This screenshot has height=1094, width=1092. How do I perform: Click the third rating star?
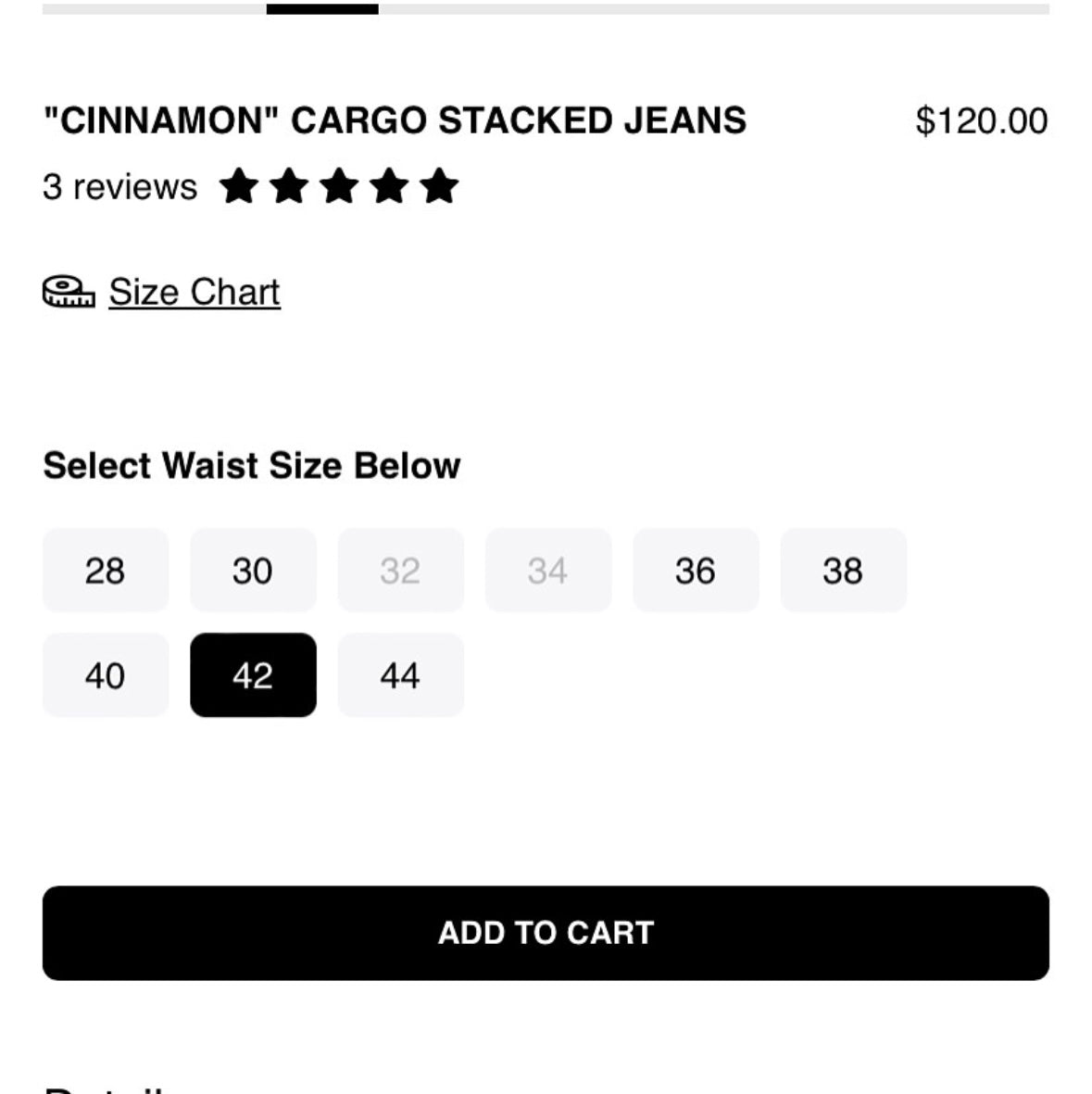coord(341,187)
